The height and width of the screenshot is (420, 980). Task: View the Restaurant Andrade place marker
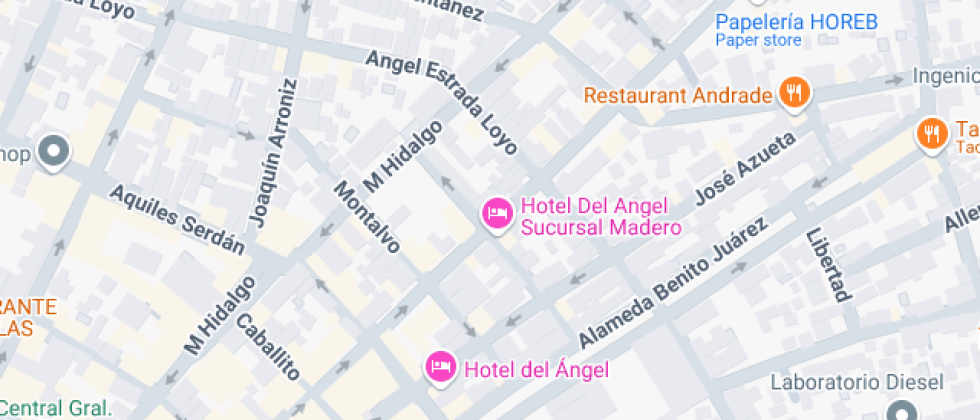click(x=794, y=95)
